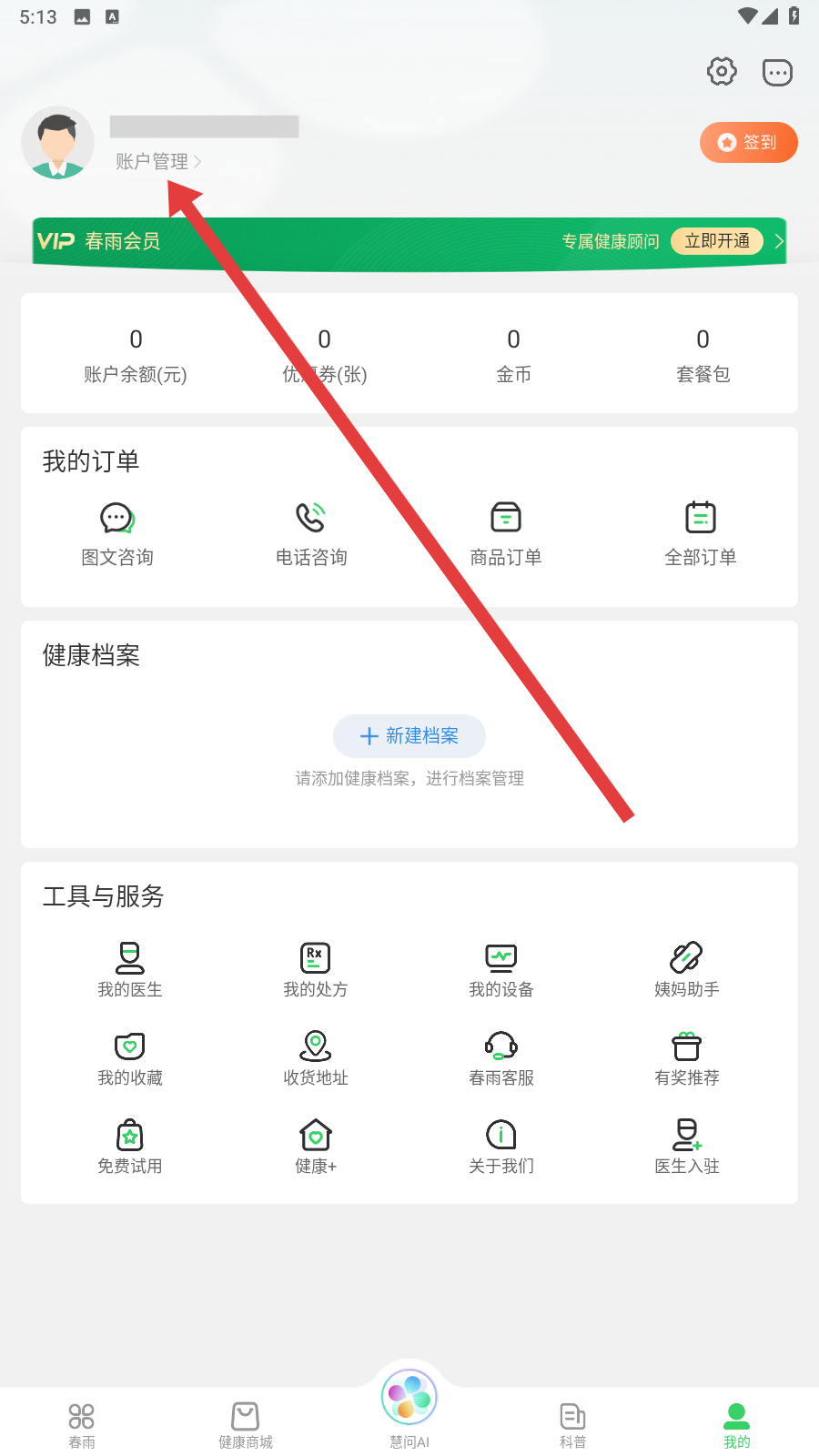View 电话咨询 orders
Screen dimensions: 819x1456
coord(311,533)
